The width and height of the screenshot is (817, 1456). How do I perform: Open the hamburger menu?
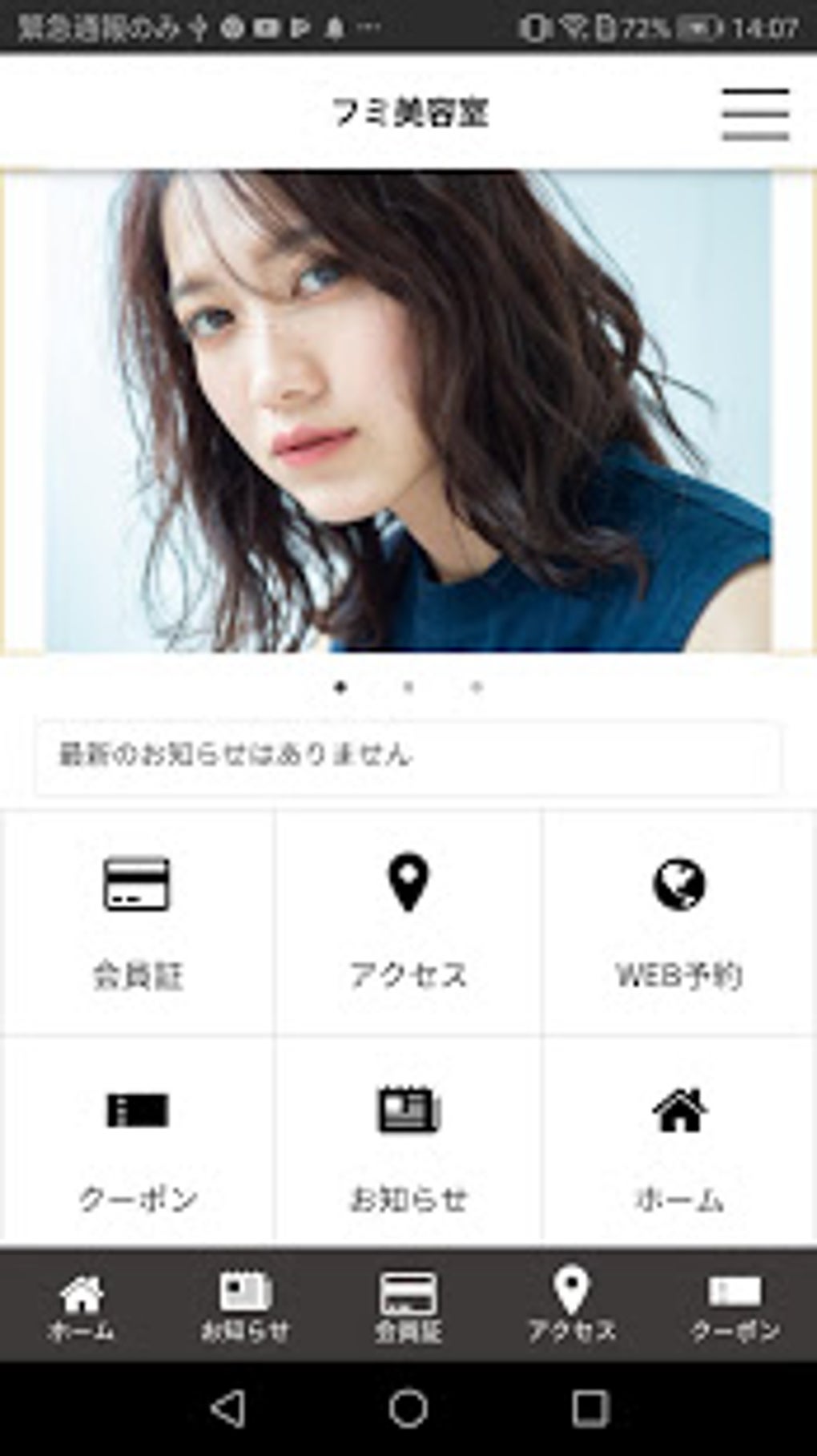point(755,114)
